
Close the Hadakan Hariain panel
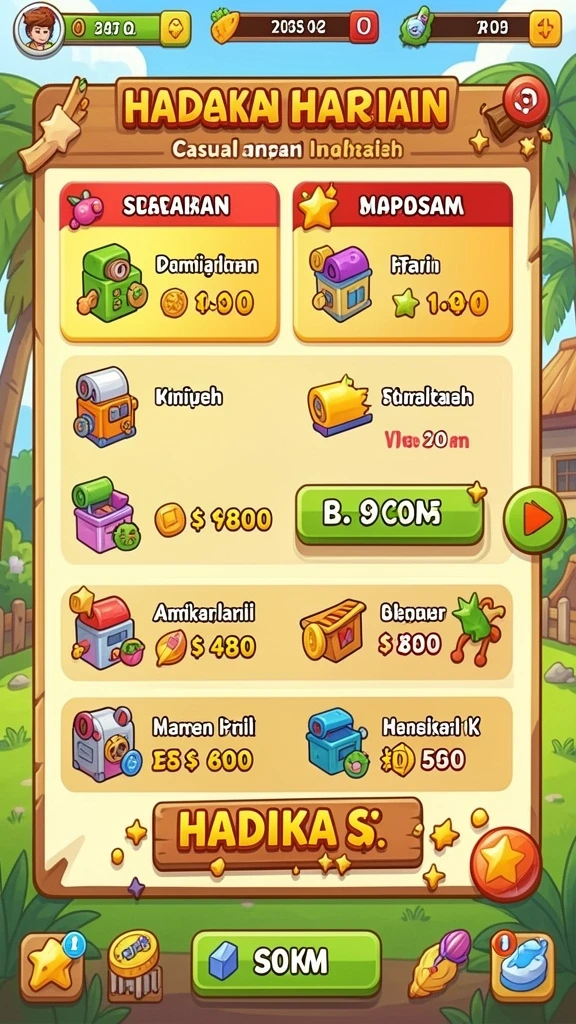click(526, 101)
